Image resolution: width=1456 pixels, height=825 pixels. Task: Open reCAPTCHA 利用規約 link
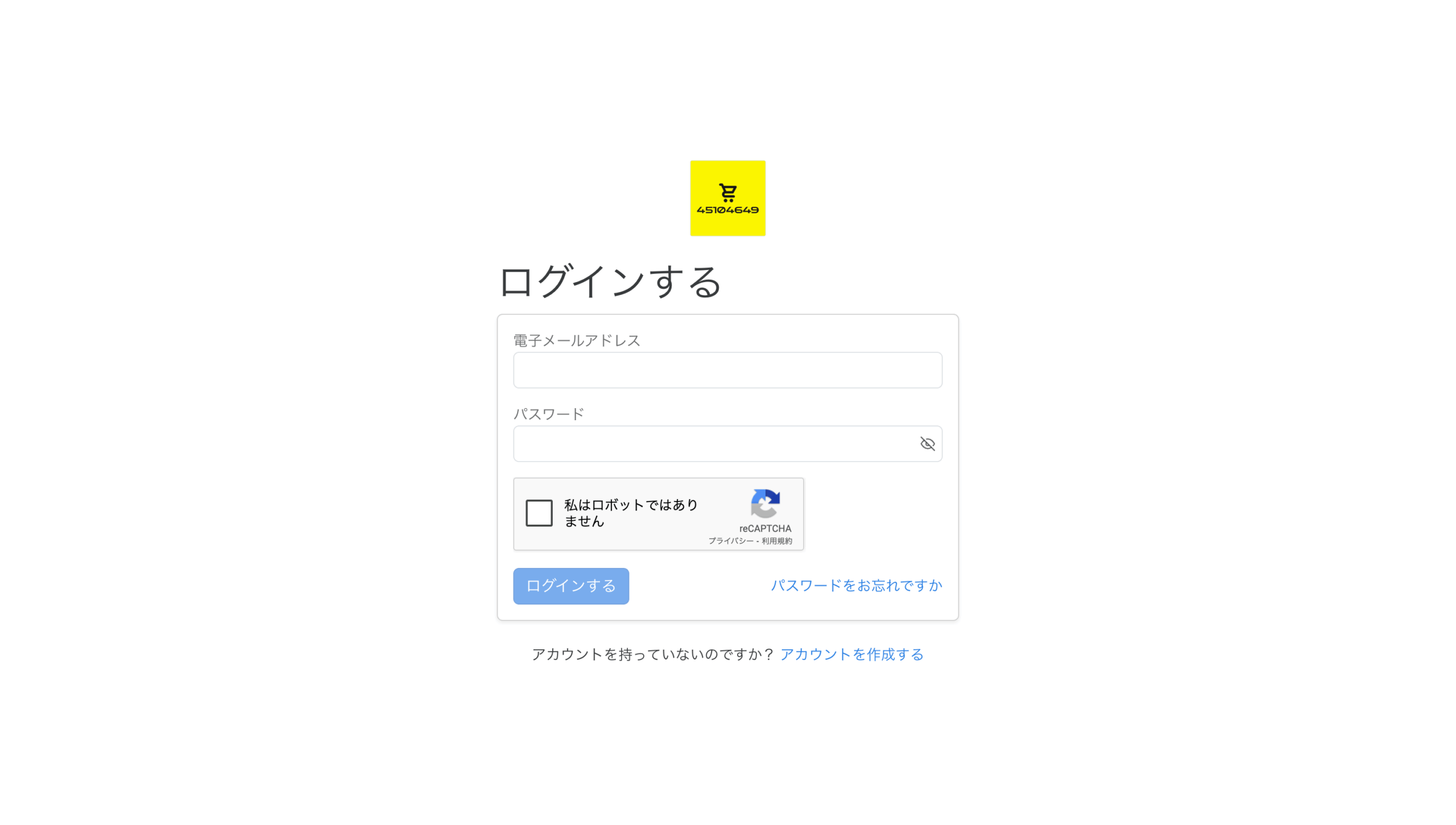[776, 541]
